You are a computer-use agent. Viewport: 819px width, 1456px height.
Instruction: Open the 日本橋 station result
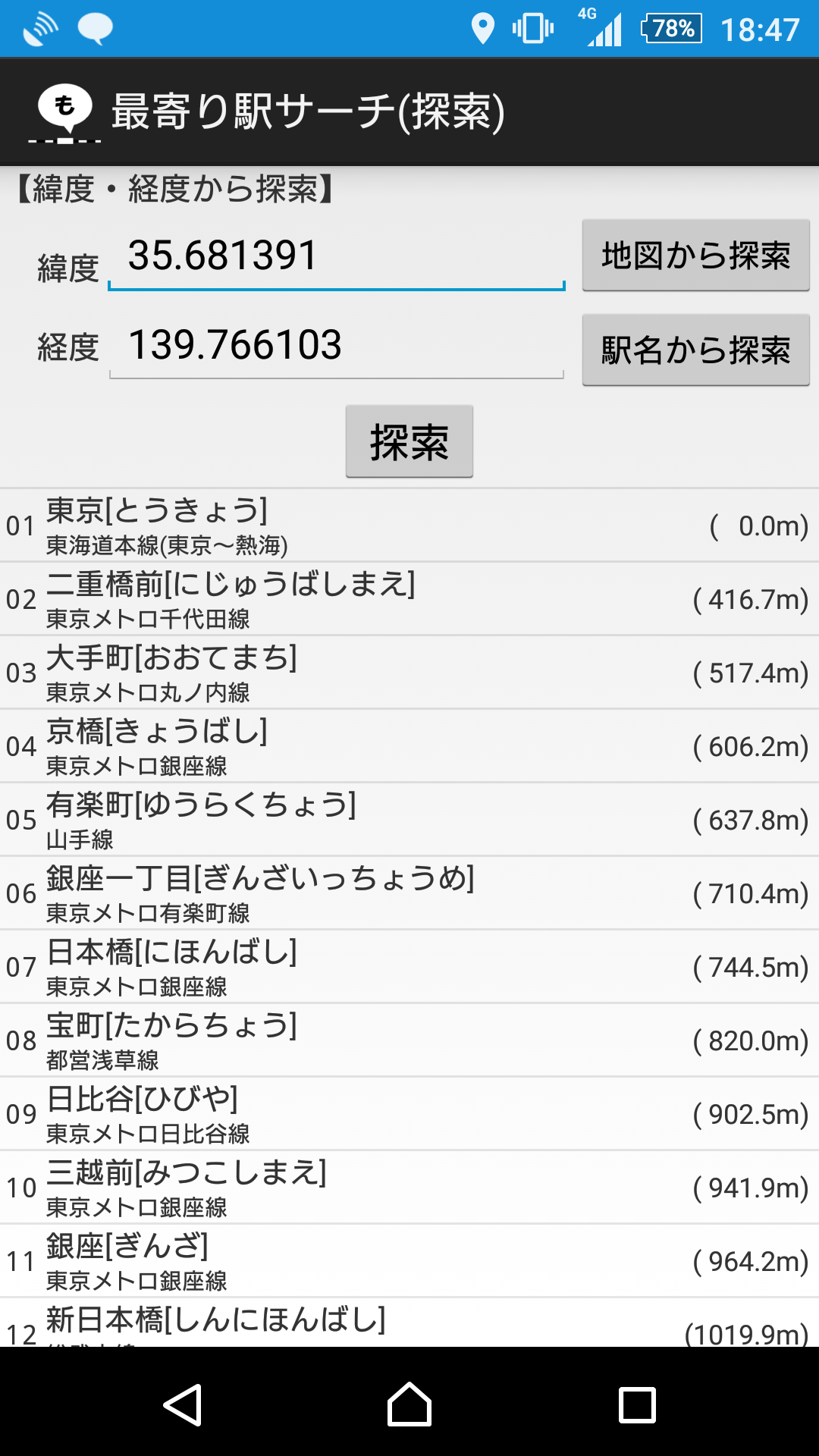[x=409, y=967]
